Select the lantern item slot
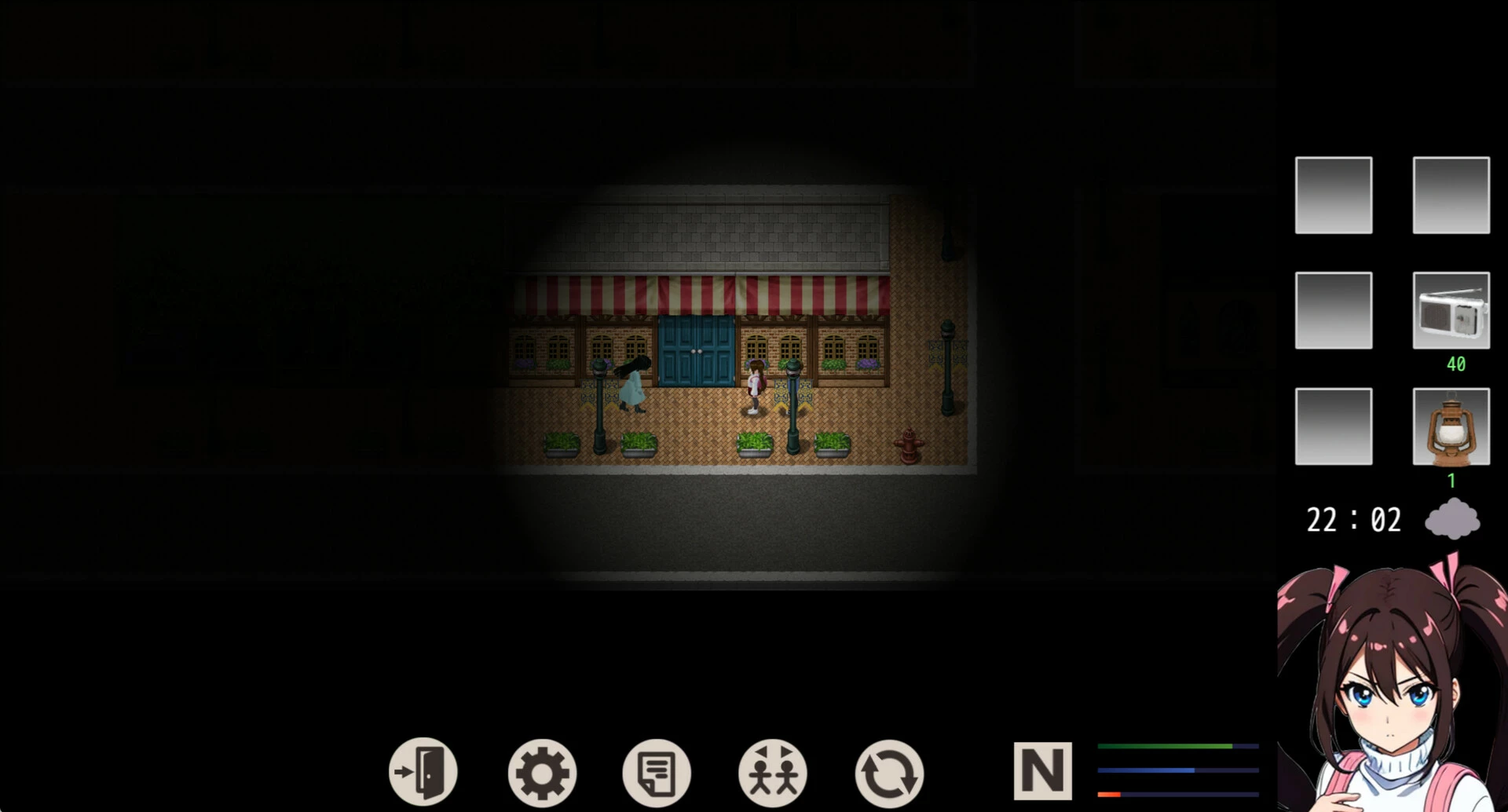 click(1451, 426)
